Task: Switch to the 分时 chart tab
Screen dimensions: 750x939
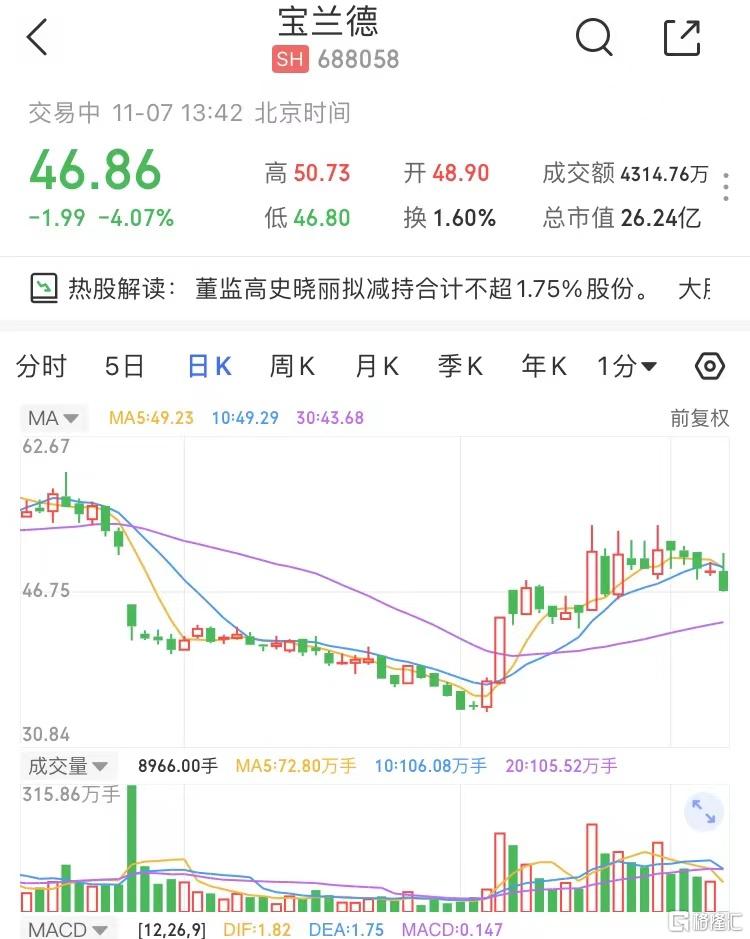Action: [x=42, y=367]
